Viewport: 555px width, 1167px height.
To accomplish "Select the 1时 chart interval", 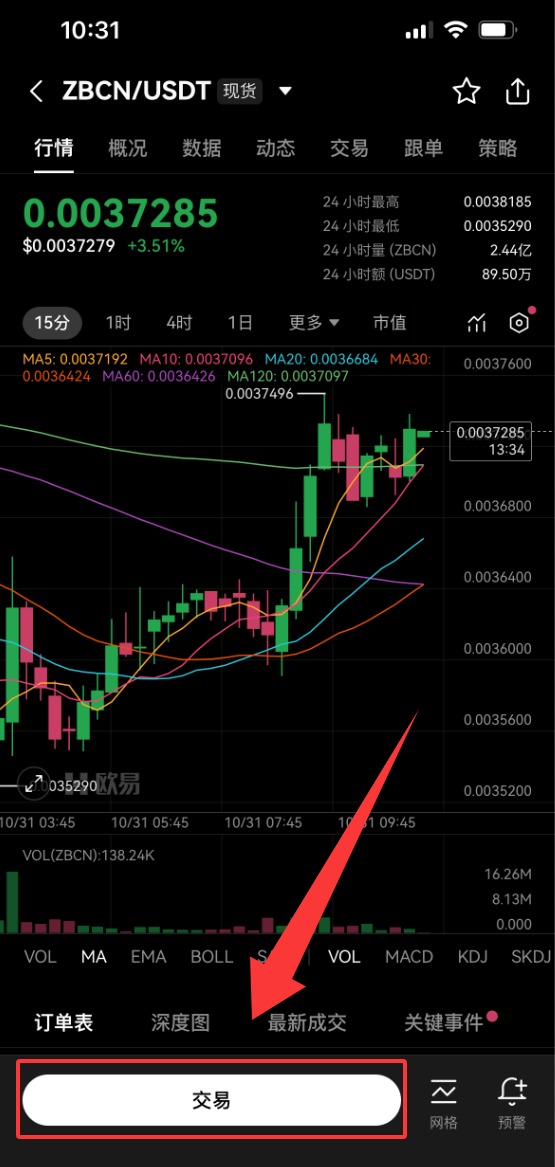I will (118, 322).
